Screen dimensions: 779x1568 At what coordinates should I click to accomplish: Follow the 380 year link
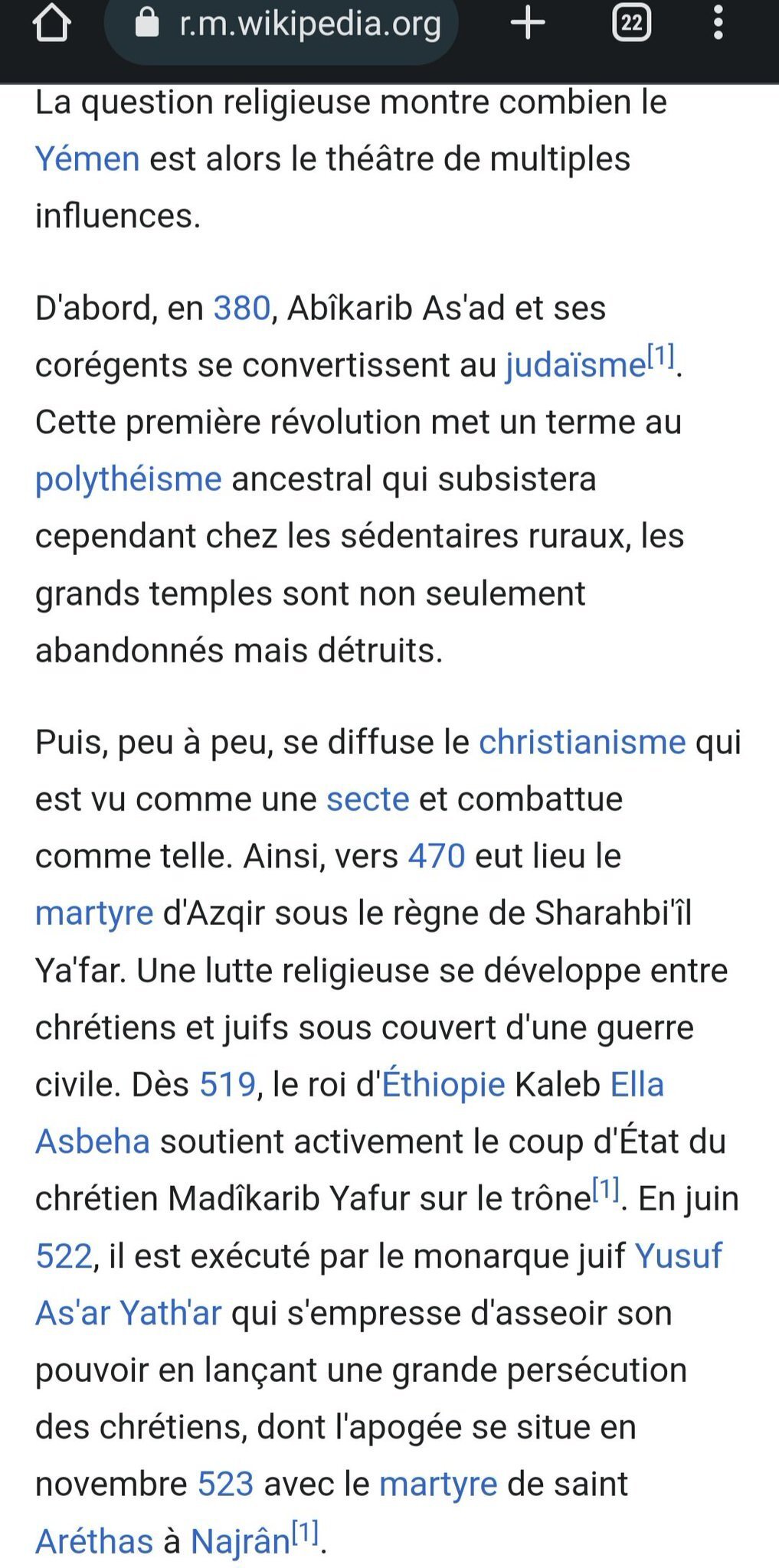(242, 308)
